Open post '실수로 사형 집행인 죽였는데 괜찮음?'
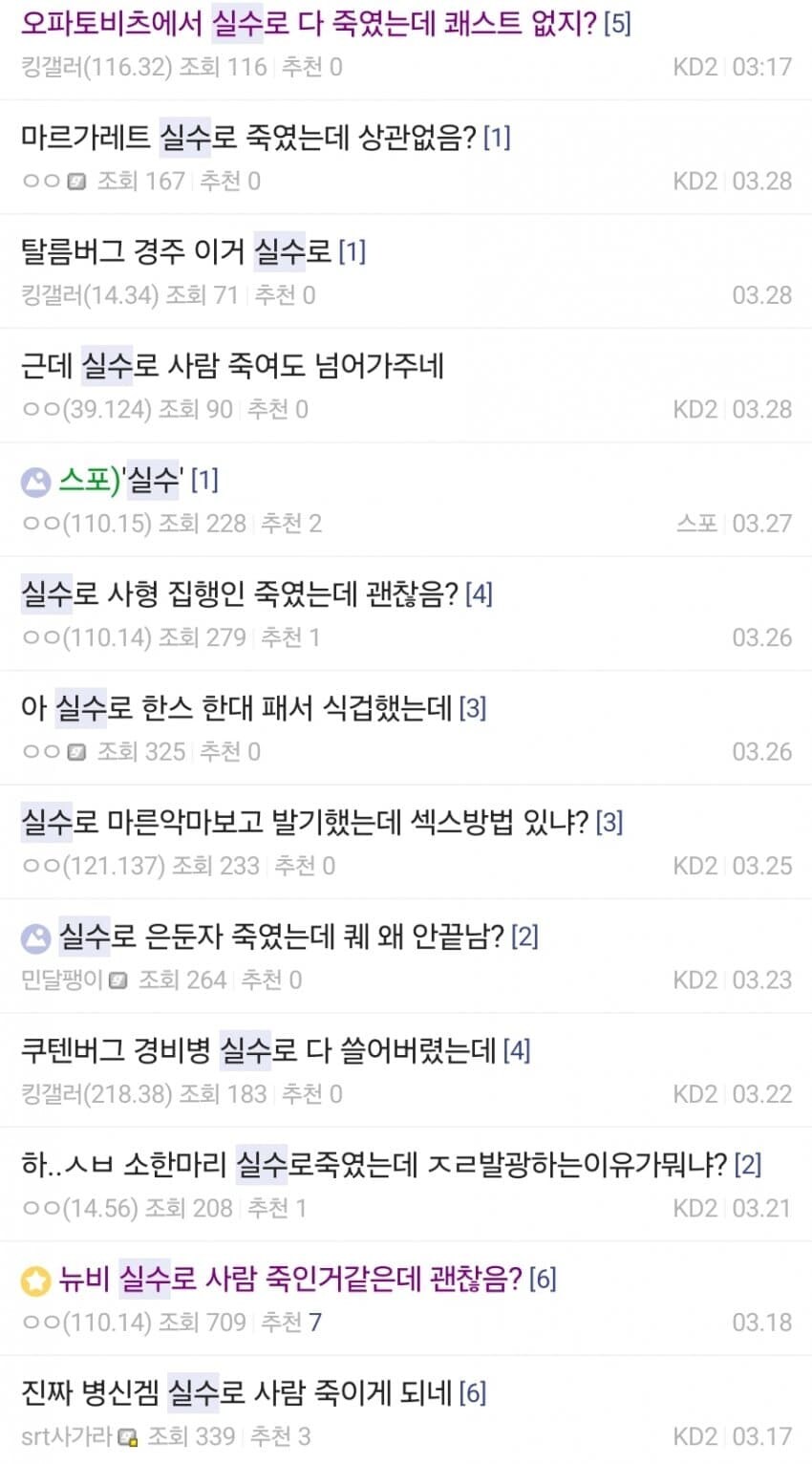The image size is (812, 1464). [x=239, y=593]
